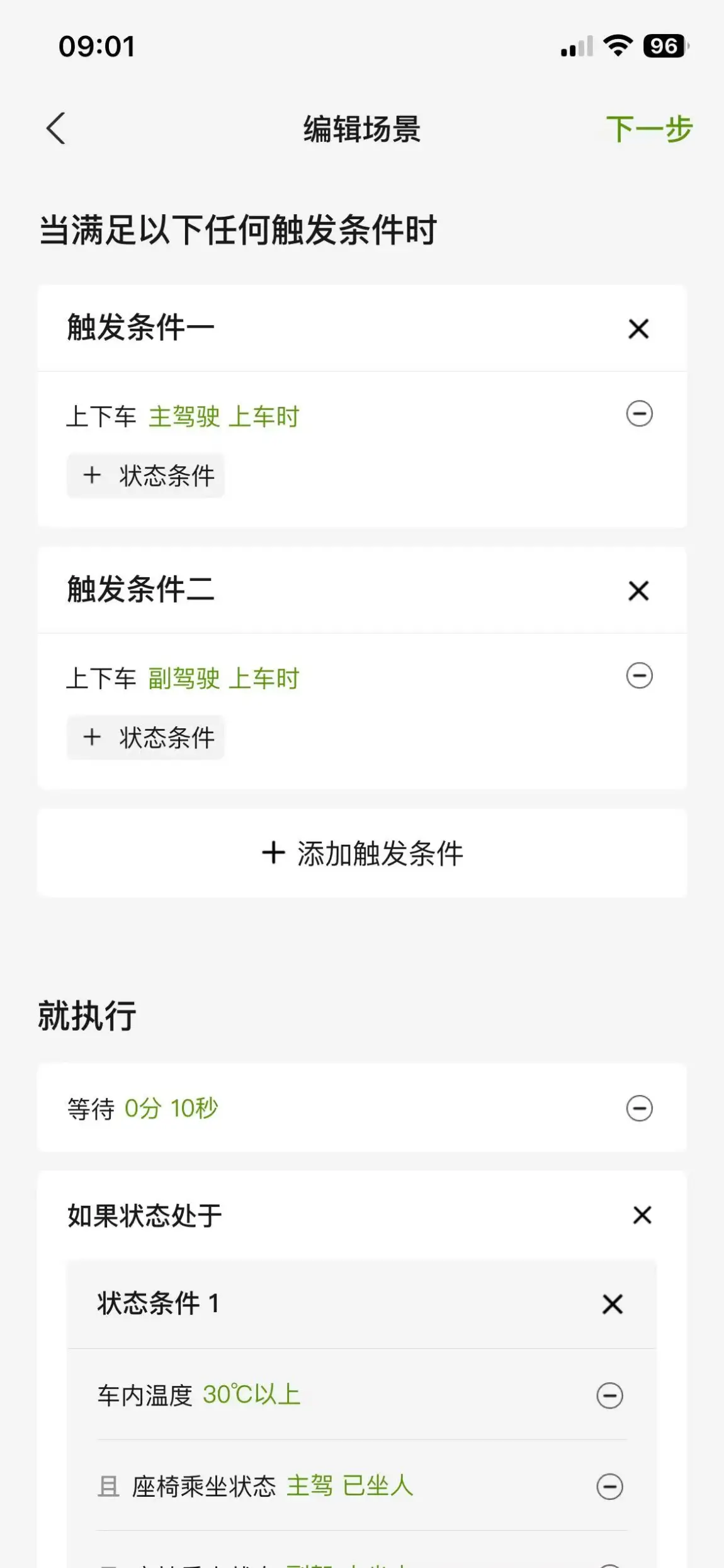Go back from 编辑场景 screen
The width and height of the screenshot is (724, 1568).
tap(56, 129)
